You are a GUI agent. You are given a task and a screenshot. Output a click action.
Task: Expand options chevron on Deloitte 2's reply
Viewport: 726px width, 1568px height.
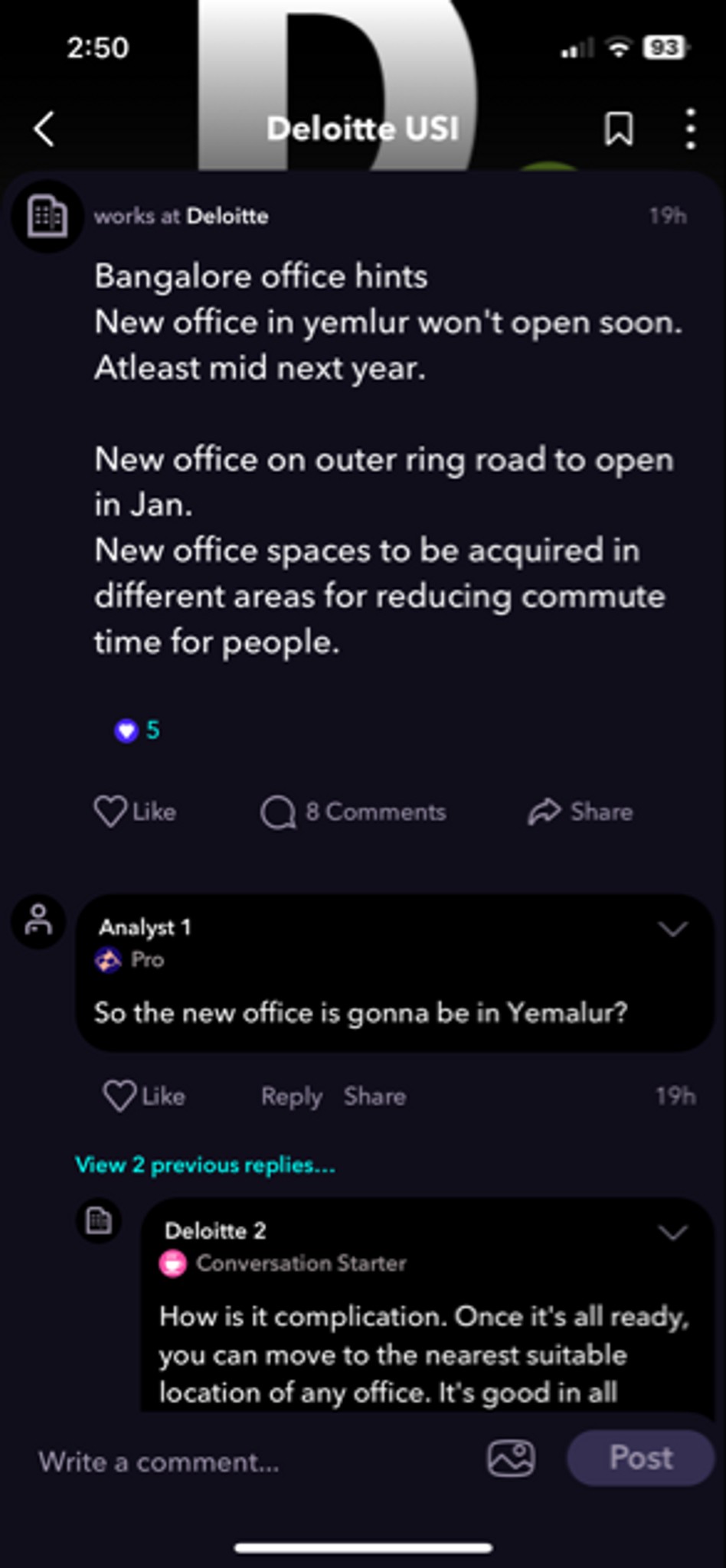[673, 1232]
